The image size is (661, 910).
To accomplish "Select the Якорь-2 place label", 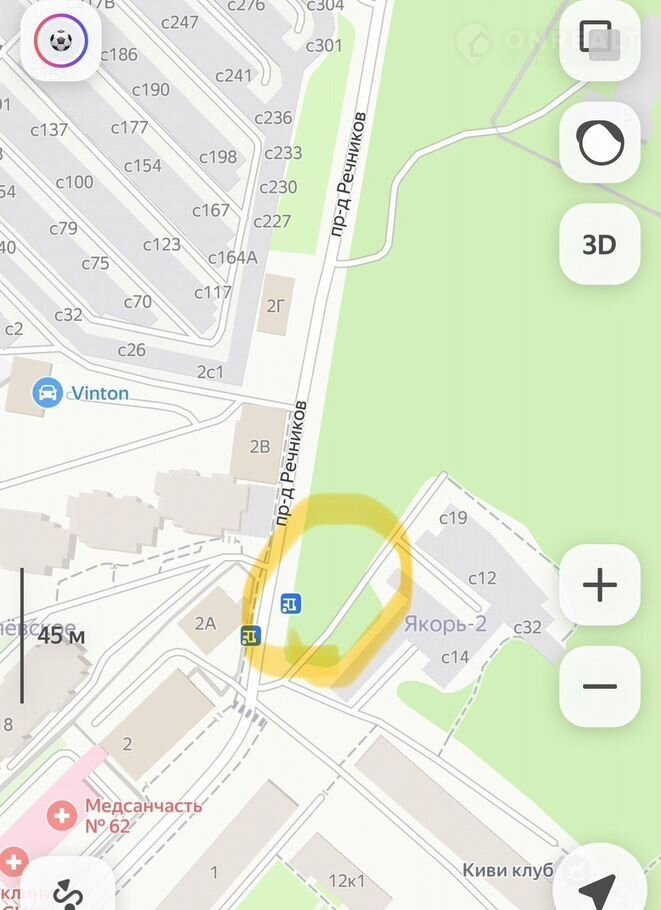I will pyautogui.click(x=445, y=624).
